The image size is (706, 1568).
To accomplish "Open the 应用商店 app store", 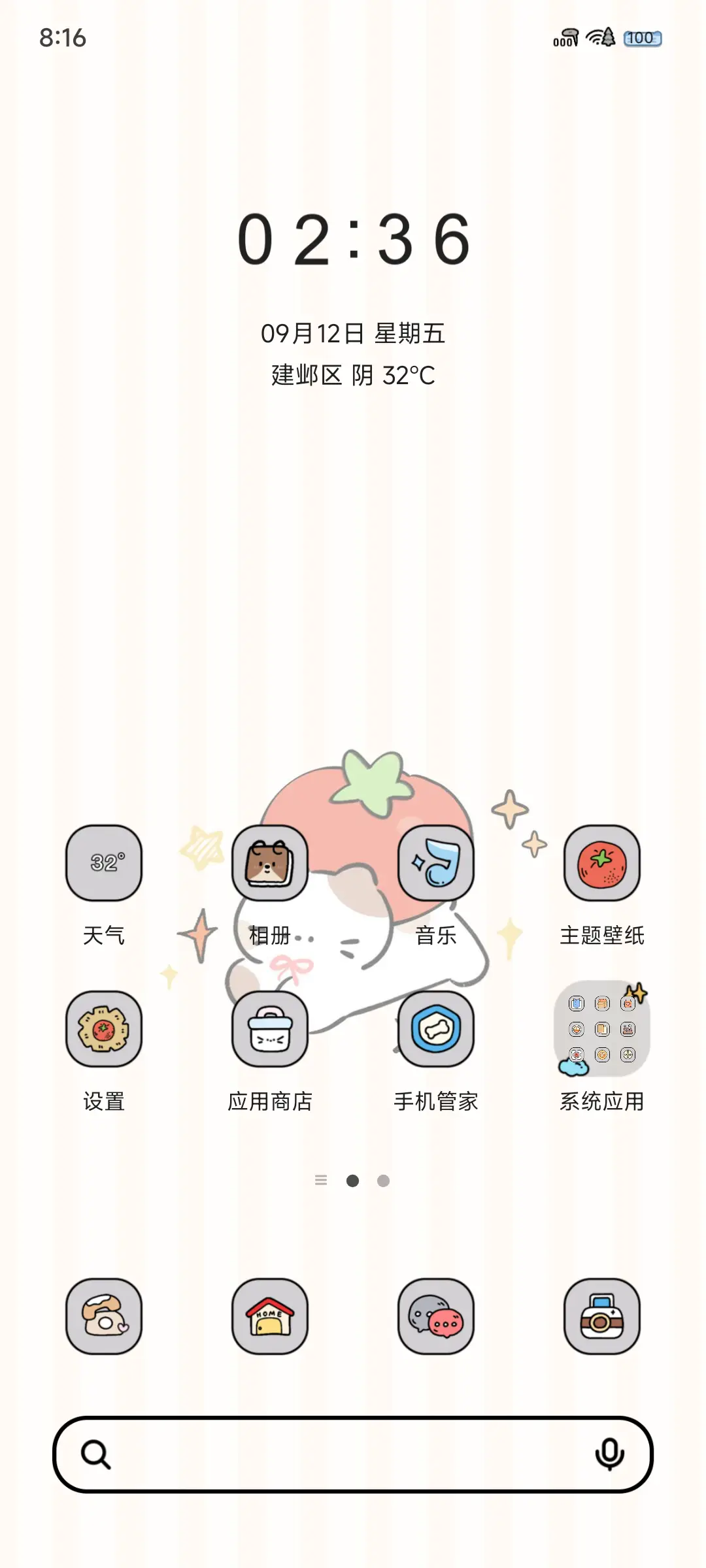I will point(270,1029).
